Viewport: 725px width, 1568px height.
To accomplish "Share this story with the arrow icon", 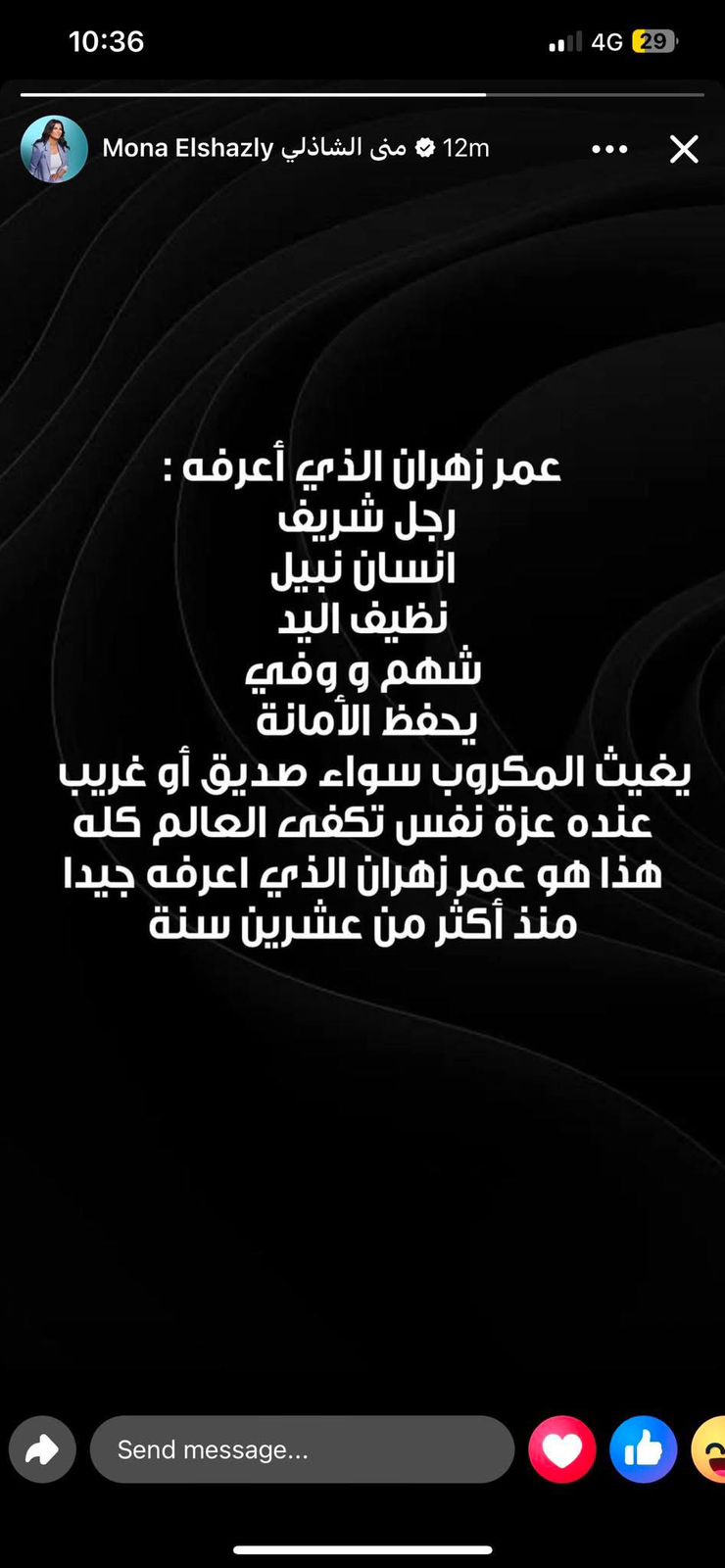I will tap(42, 1449).
